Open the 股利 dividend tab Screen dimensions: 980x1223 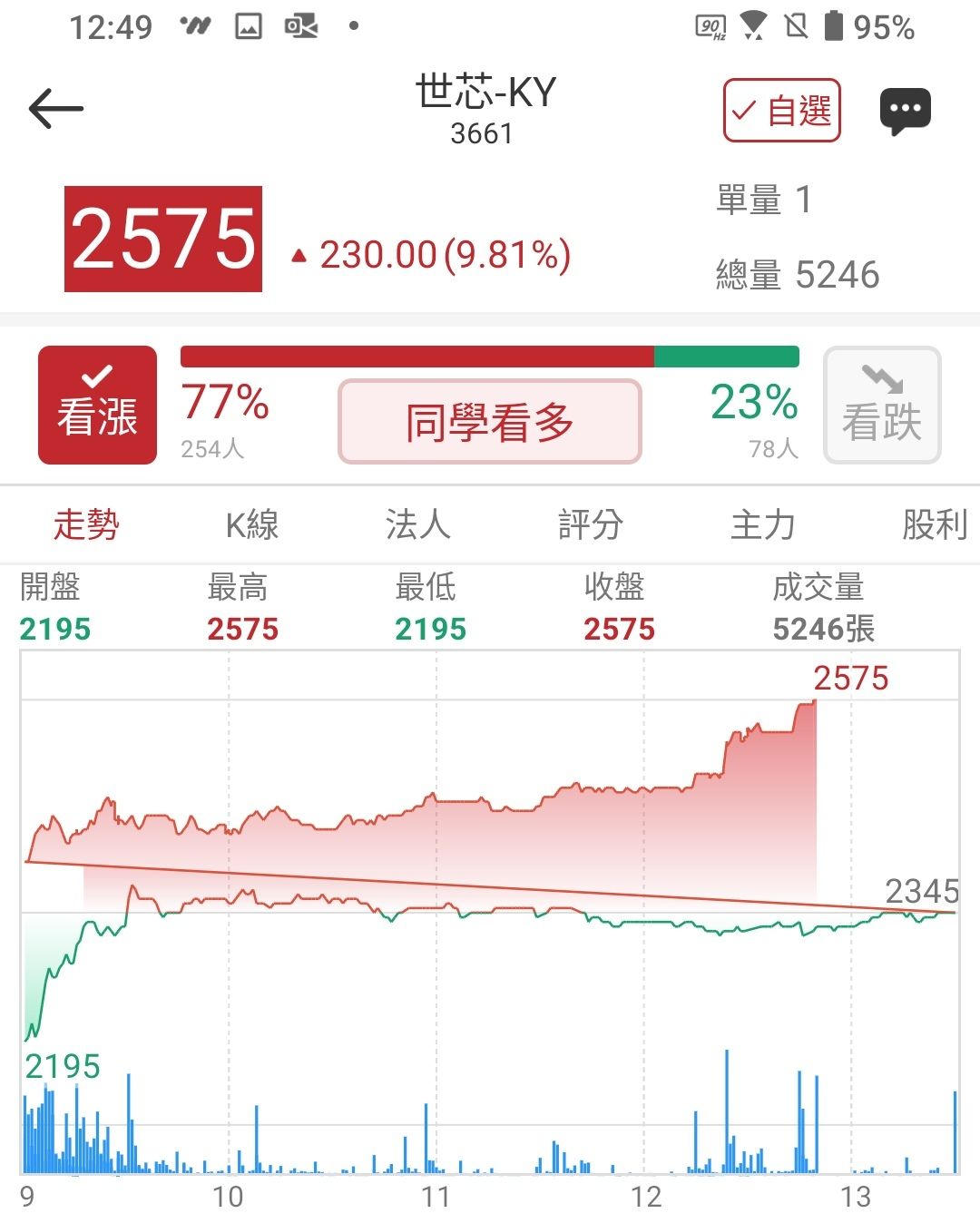[934, 524]
